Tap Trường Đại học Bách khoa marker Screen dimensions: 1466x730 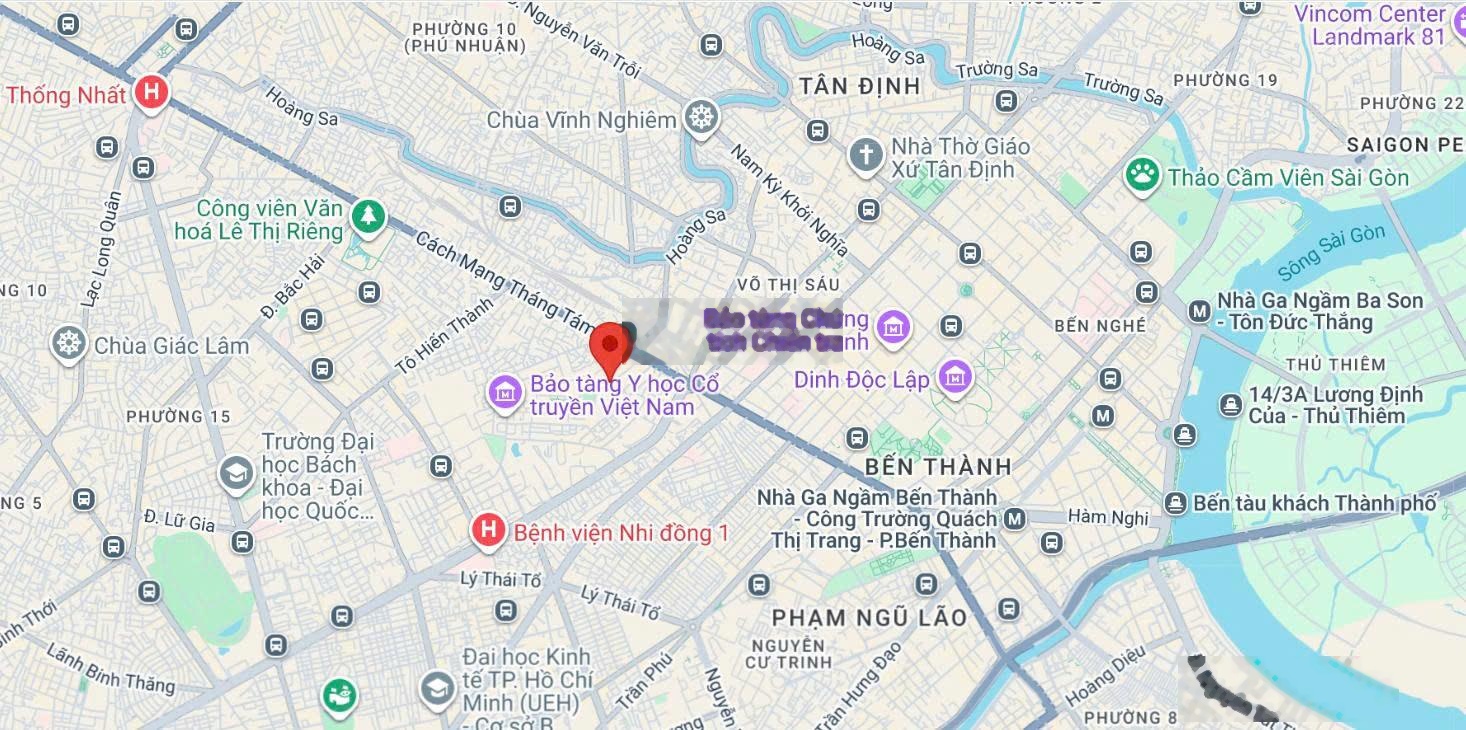[x=237, y=473]
